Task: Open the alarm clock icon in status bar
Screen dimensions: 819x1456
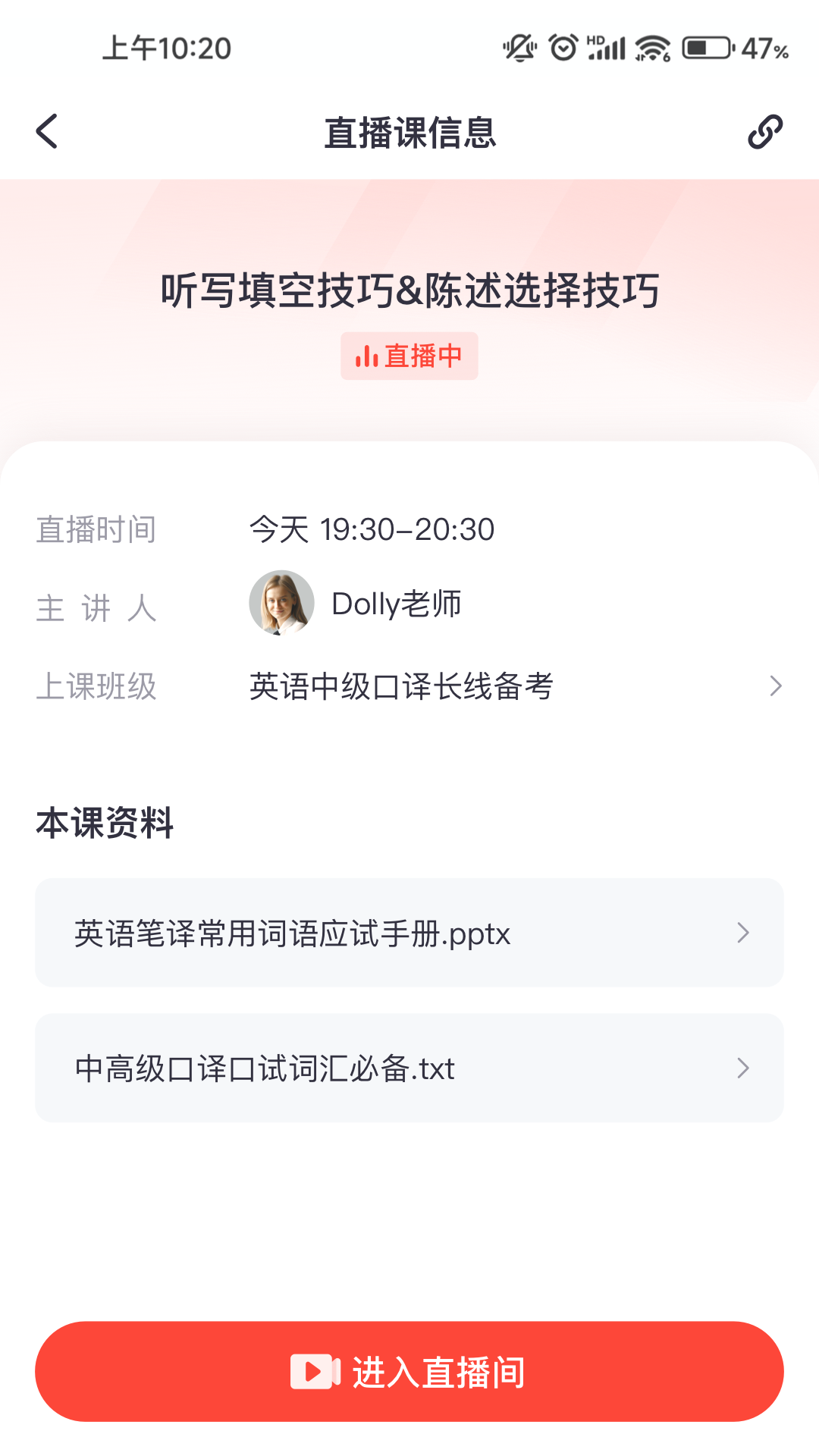Action: click(562, 47)
